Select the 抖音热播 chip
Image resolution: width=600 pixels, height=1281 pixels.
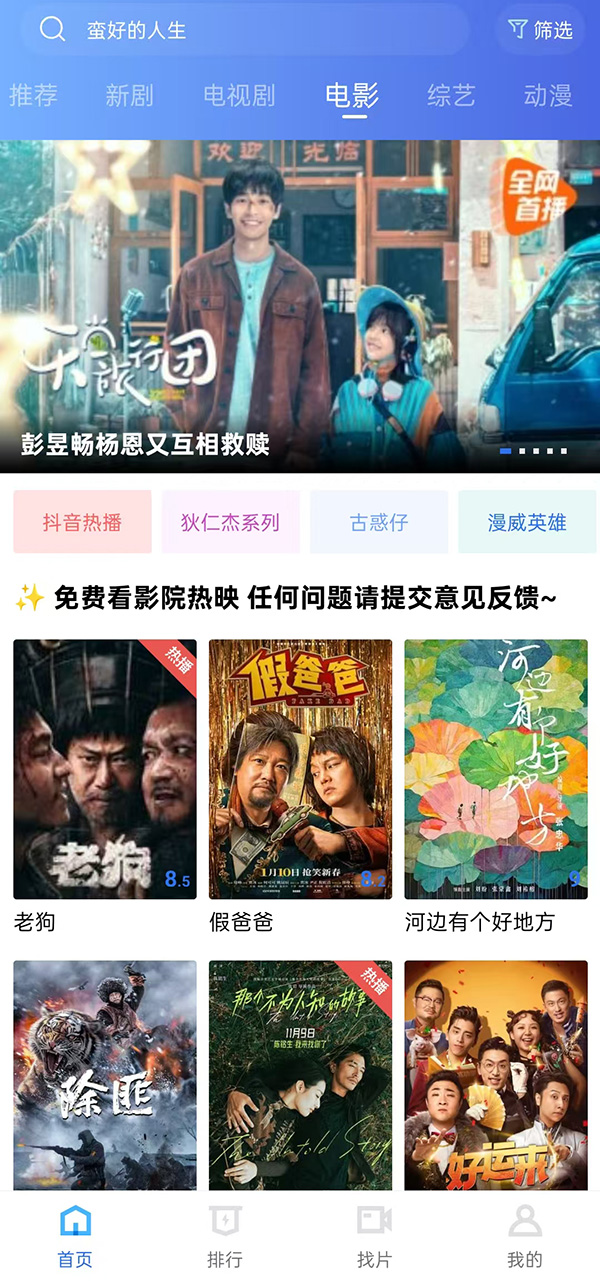(x=82, y=522)
